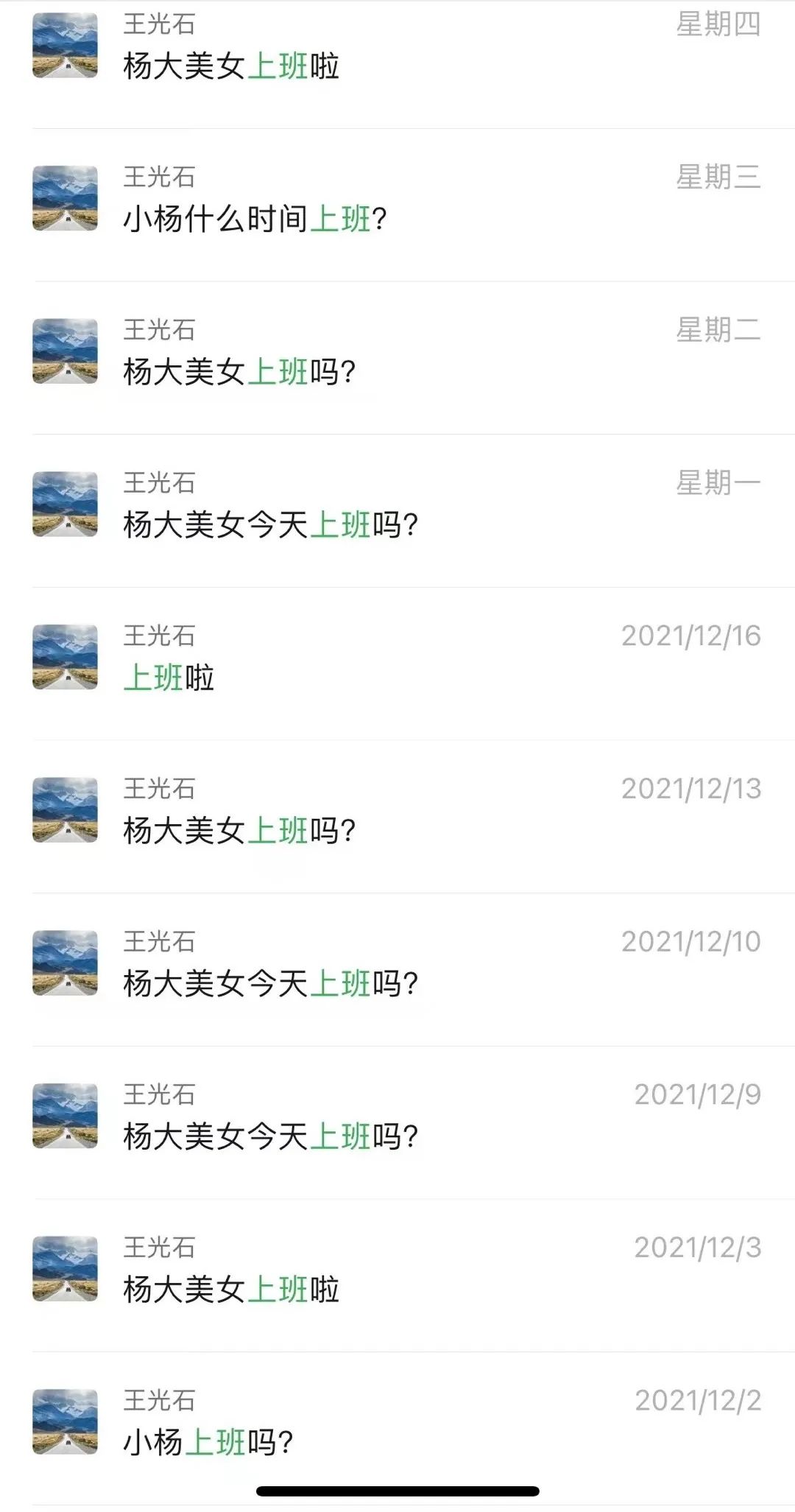Open the 星期三 result 小杨什么时间上班?
This screenshot has height=1512, width=795.
point(397,203)
